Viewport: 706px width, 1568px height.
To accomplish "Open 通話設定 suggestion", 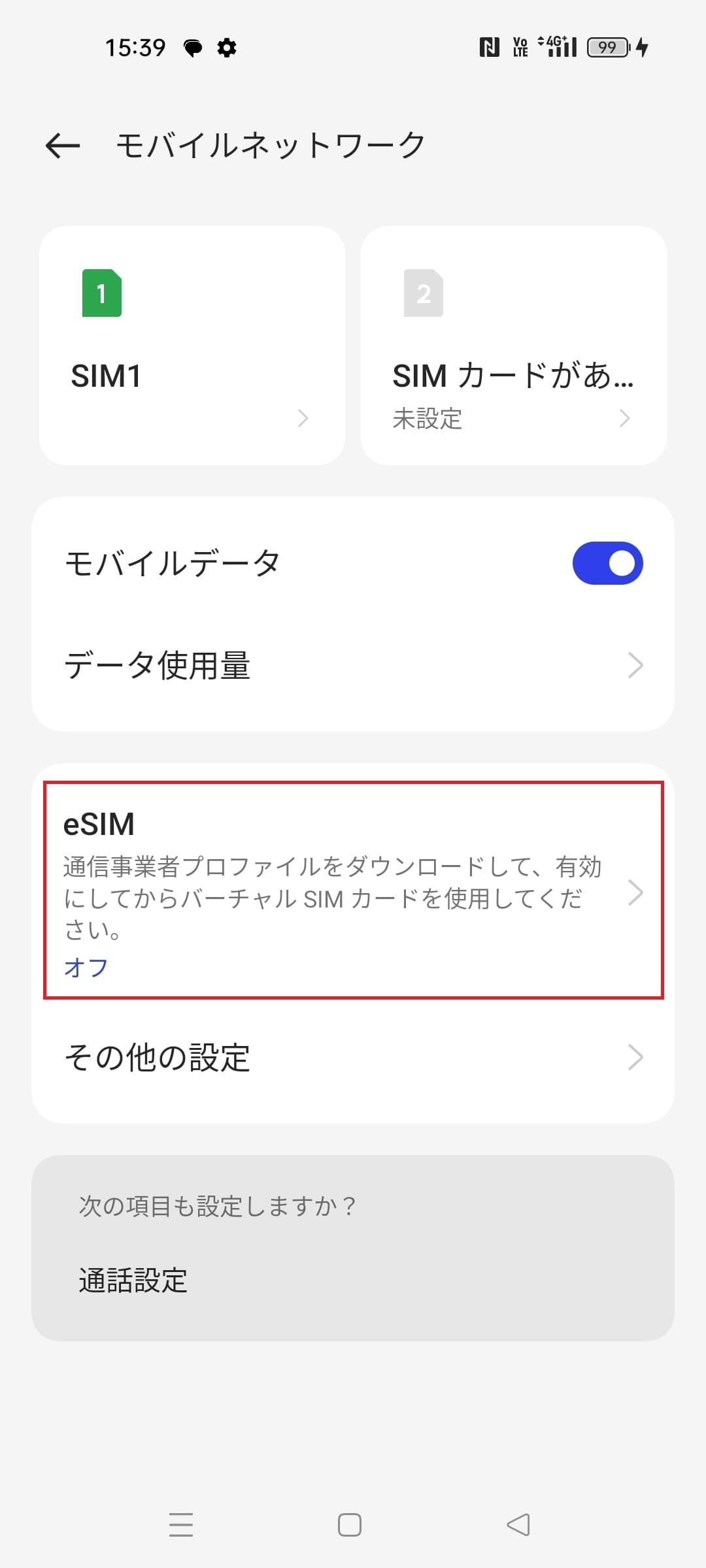I will click(x=133, y=1281).
